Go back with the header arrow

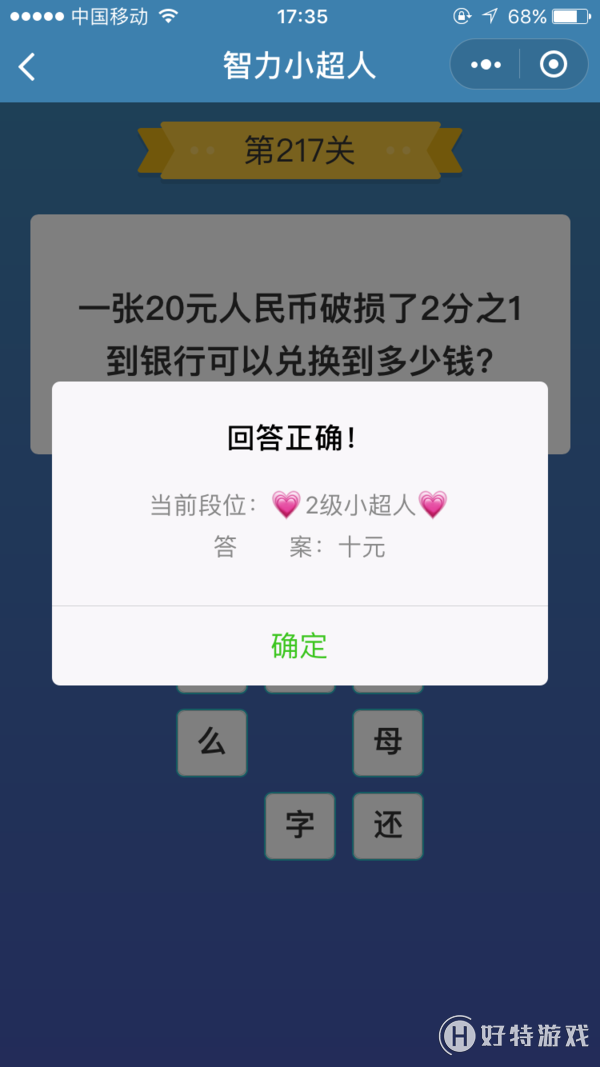pyautogui.click(x=28, y=67)
